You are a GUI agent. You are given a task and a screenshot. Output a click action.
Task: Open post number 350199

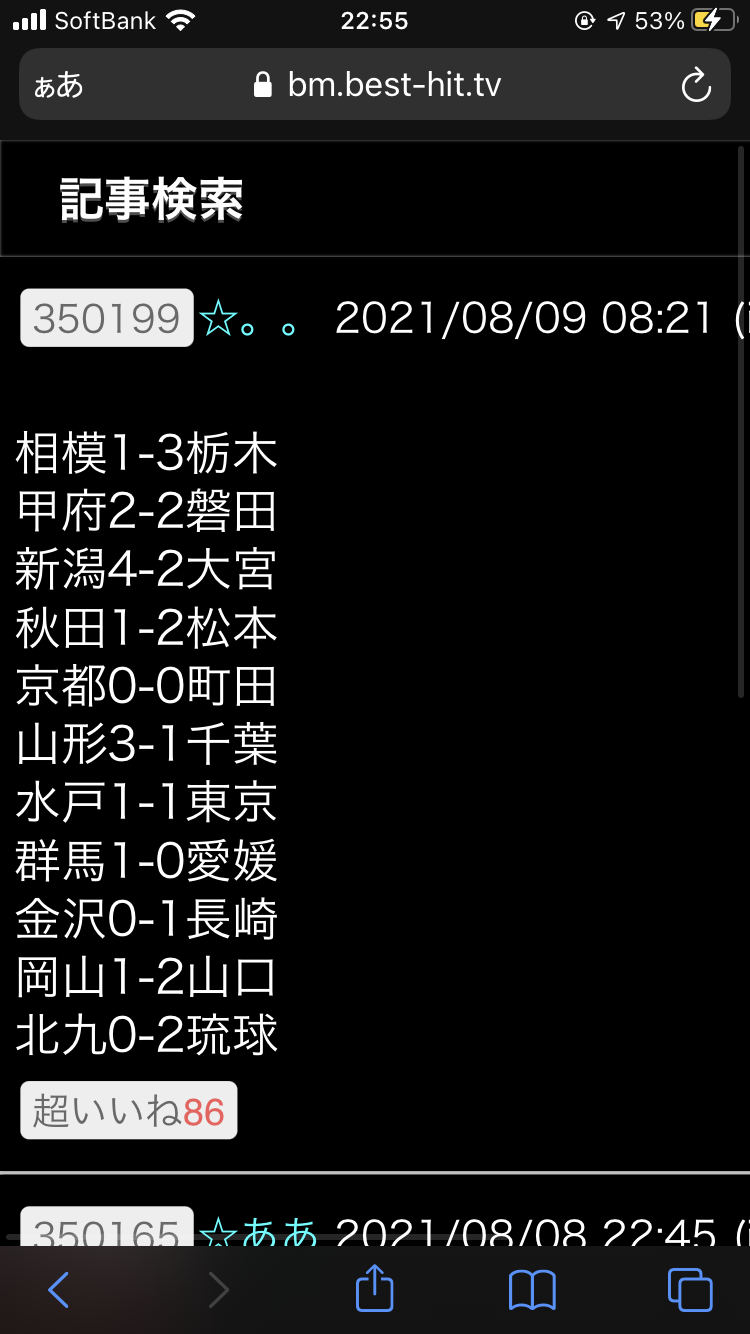coord(107,318)
